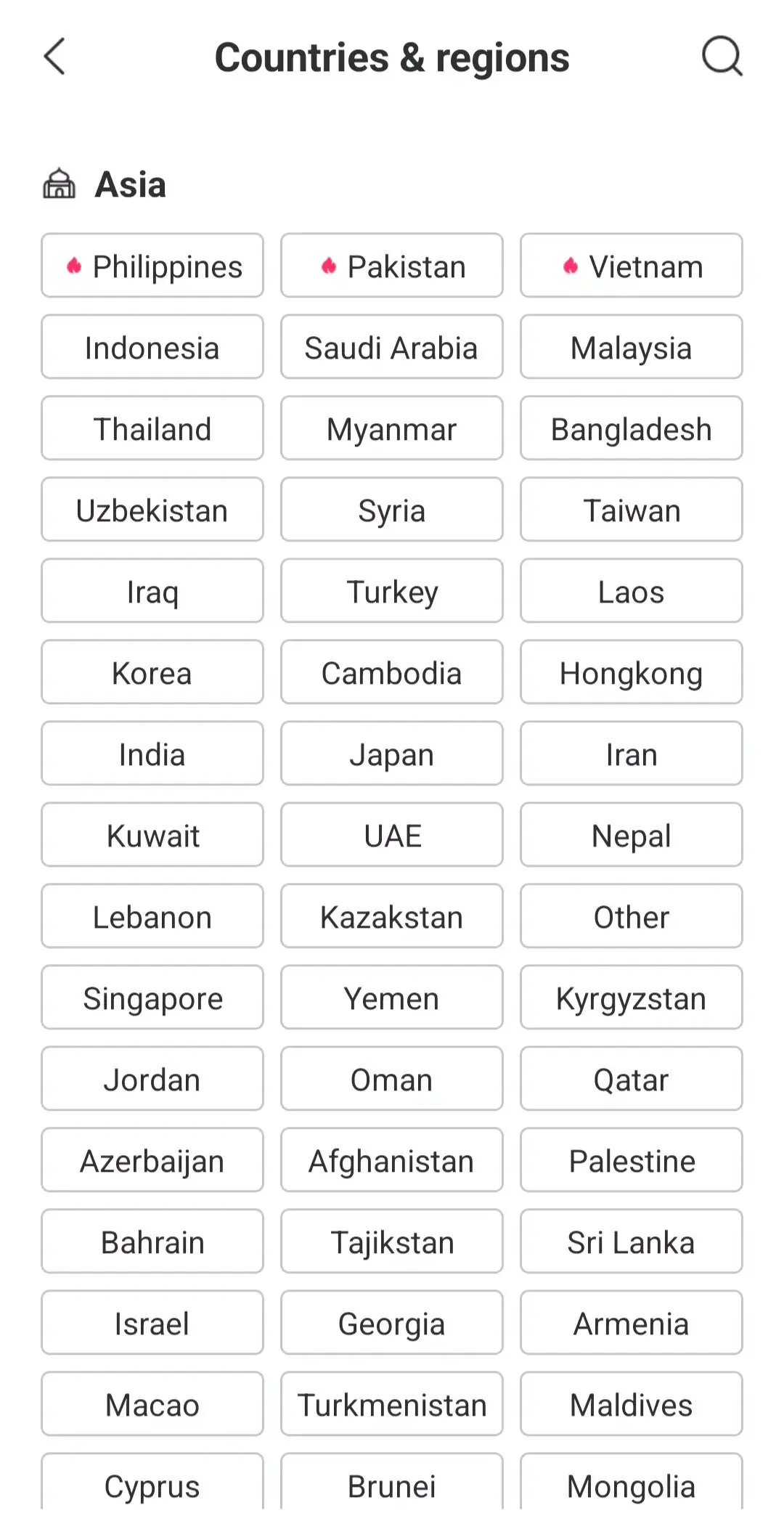Select Saudi Arabia
This screenshot has height=1537, width=784.
[392, 347]
